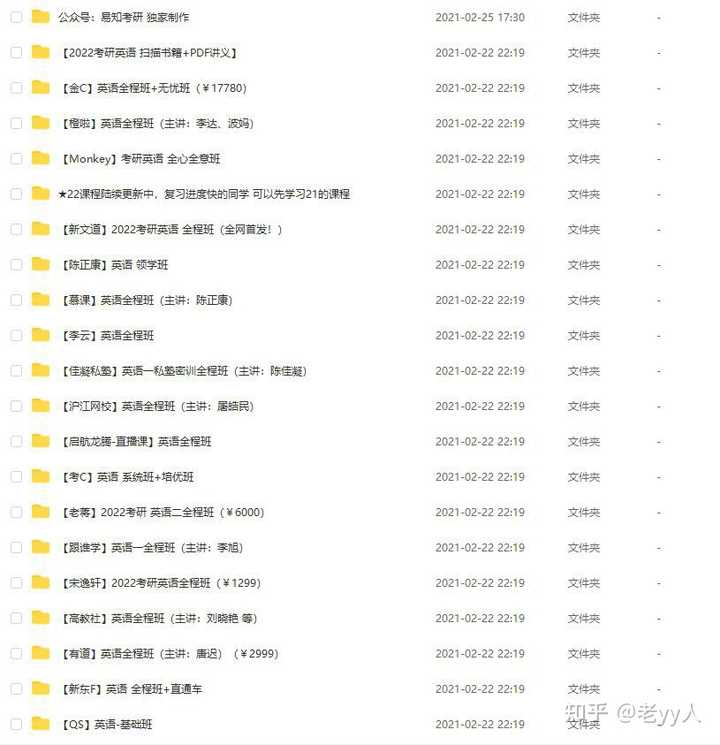Screen dimensions: 720x745
Task: Tick the checkbox for 【高教社】英语全程班
Action: 16,618
